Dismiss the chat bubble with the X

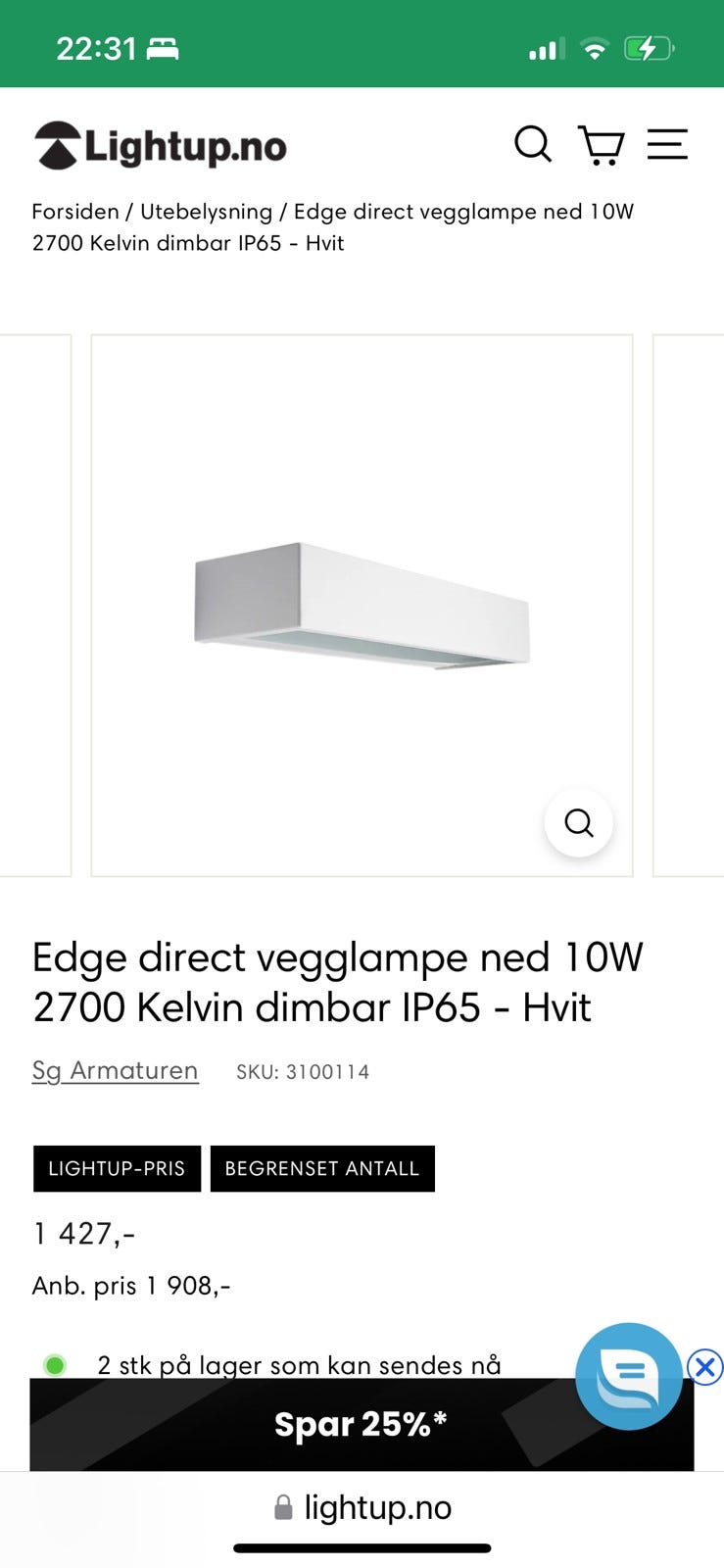tap(704, 1366)
